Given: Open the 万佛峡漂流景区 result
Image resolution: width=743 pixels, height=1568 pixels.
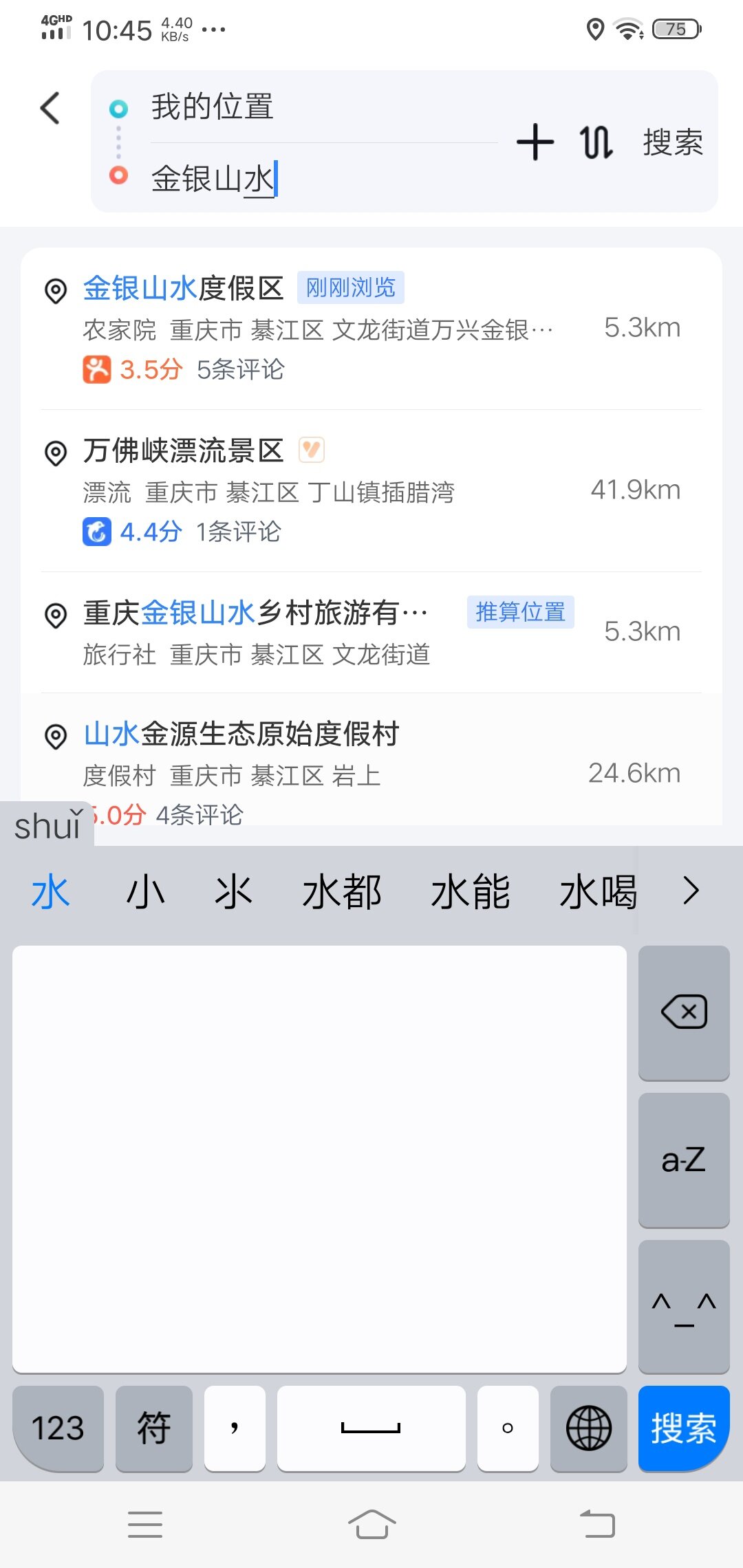Looking at the screenshot, I should pos(371,491).
